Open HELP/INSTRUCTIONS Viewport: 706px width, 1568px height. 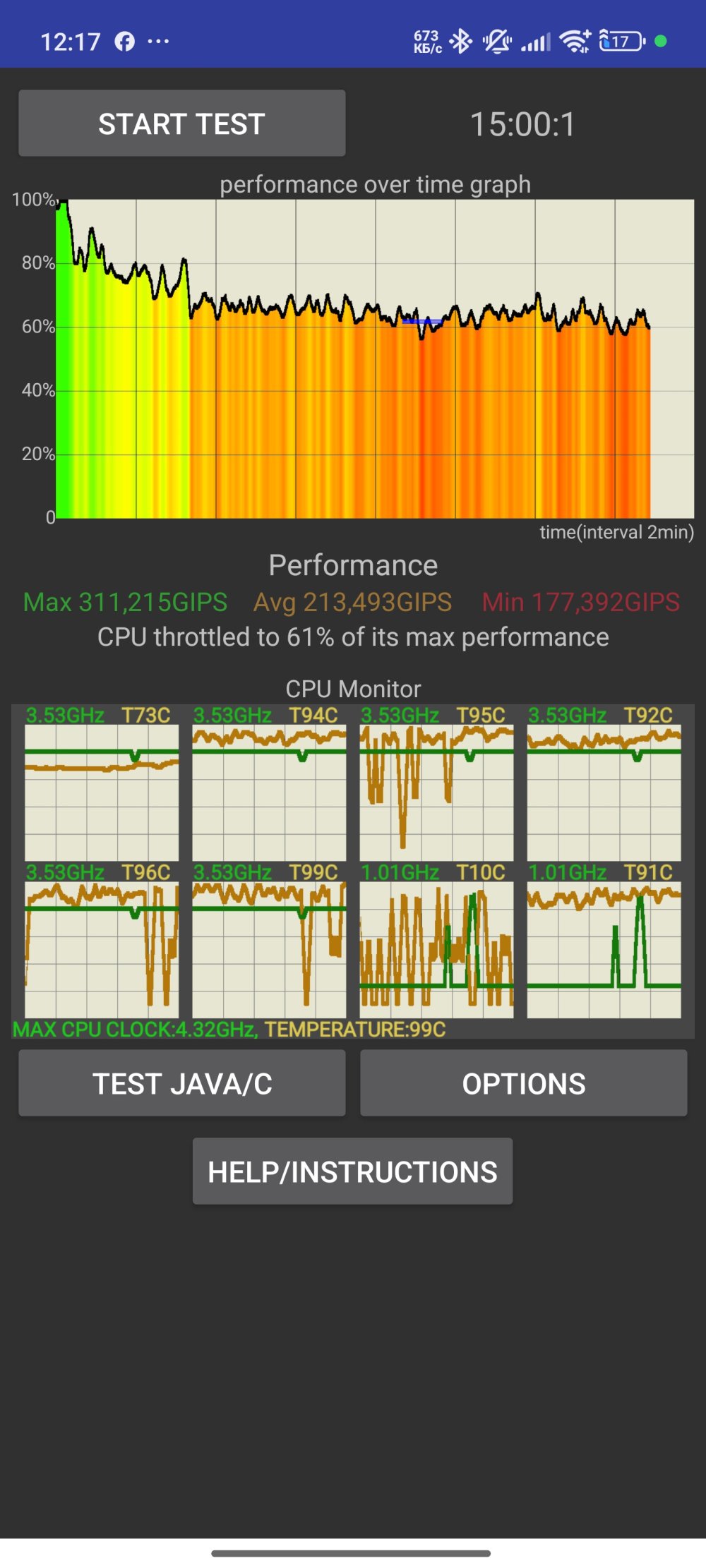tap(352, 1171)
